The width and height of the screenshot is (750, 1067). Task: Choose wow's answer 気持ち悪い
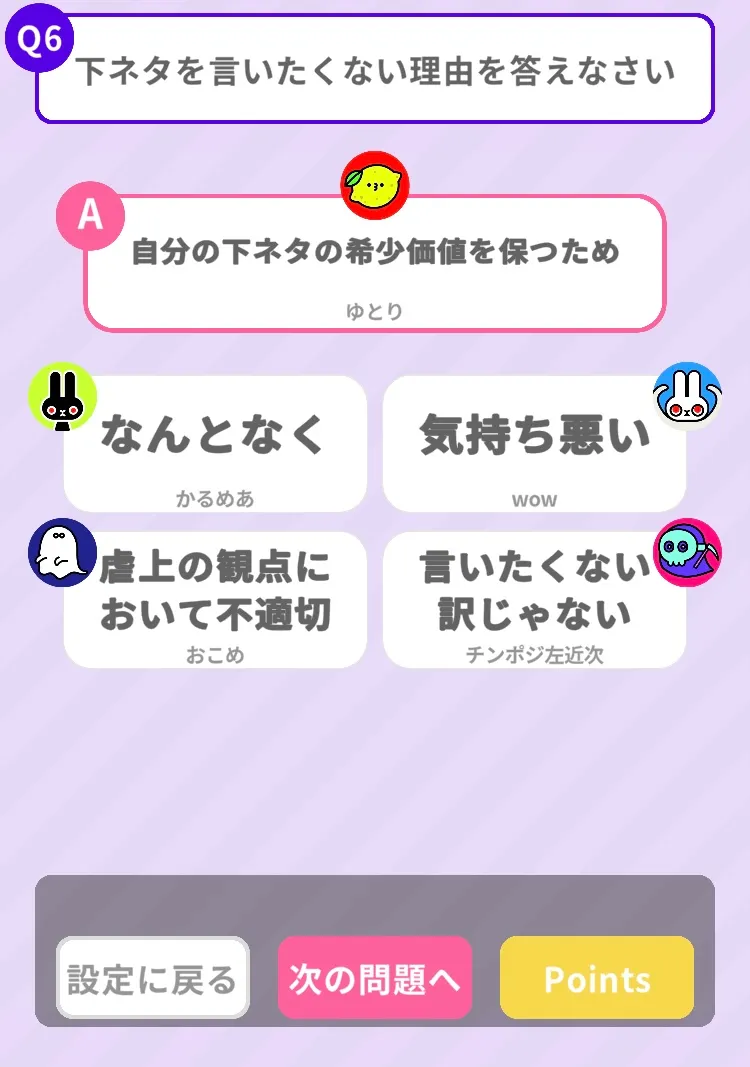point(534,444)
